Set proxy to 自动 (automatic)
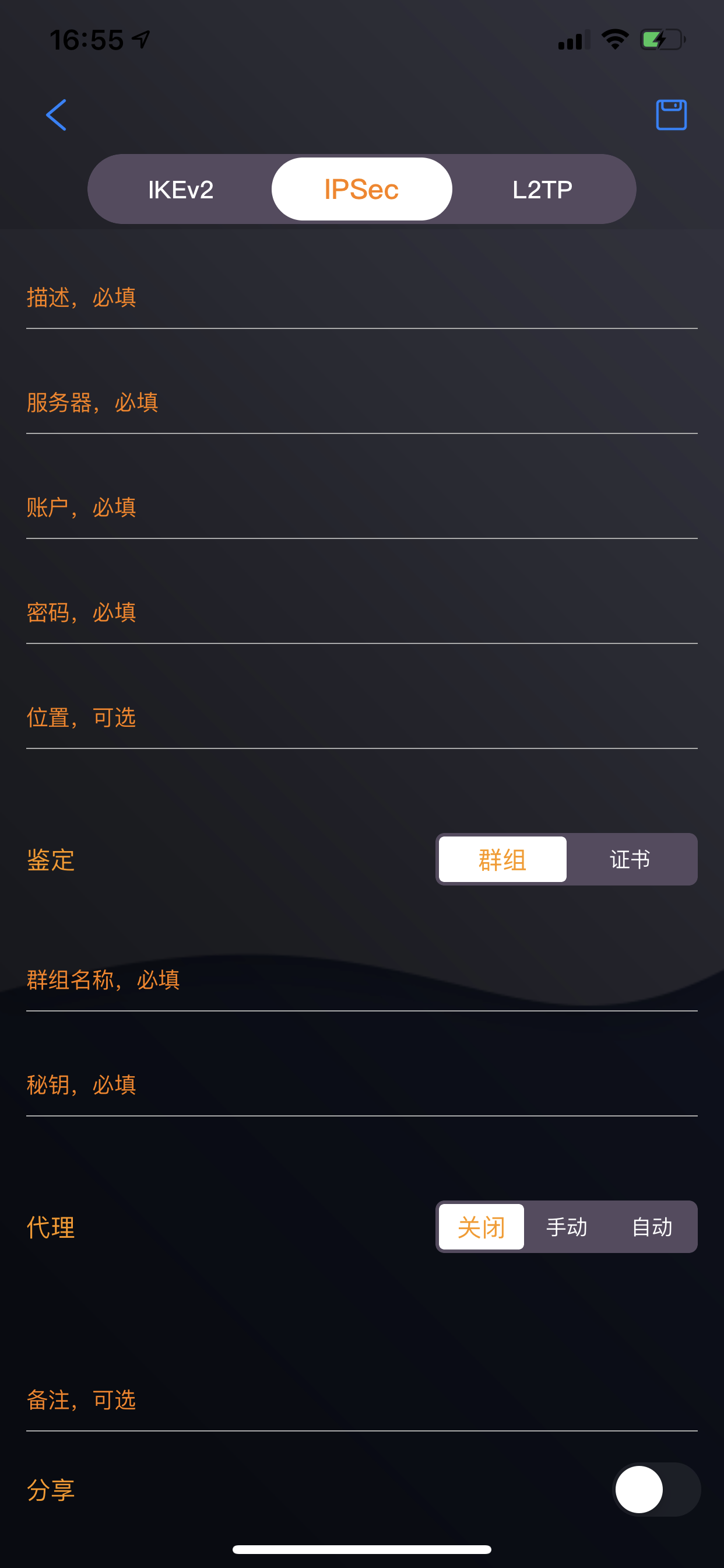 tap(652, 1227)
